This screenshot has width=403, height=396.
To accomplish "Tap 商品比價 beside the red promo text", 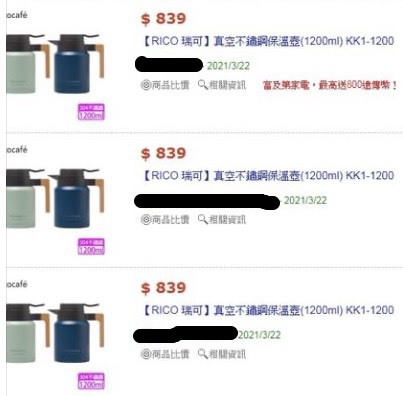I will 165,85.
